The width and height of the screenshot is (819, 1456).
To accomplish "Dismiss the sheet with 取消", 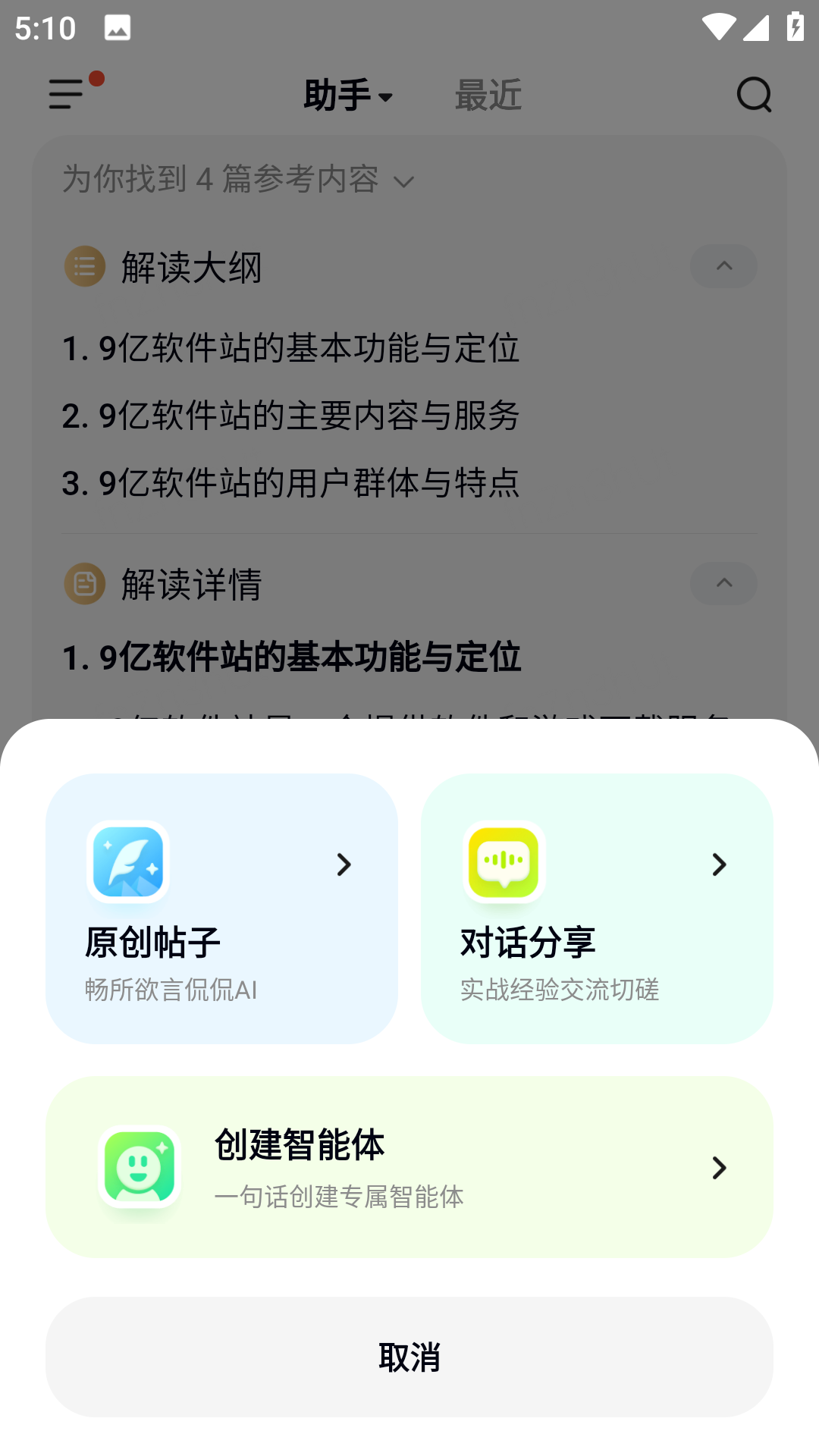I will point(409,1357).
